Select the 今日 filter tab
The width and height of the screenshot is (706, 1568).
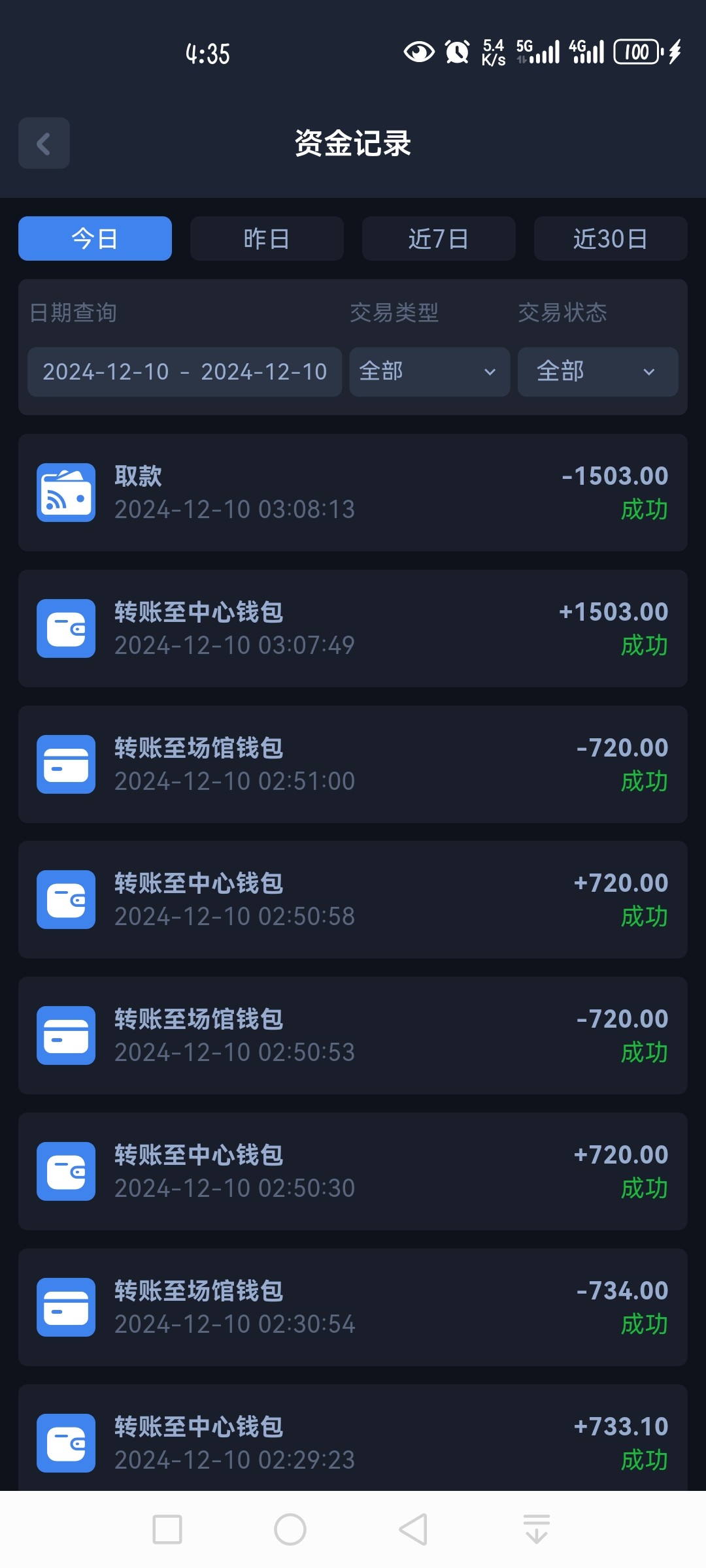(x=95, y=238)
